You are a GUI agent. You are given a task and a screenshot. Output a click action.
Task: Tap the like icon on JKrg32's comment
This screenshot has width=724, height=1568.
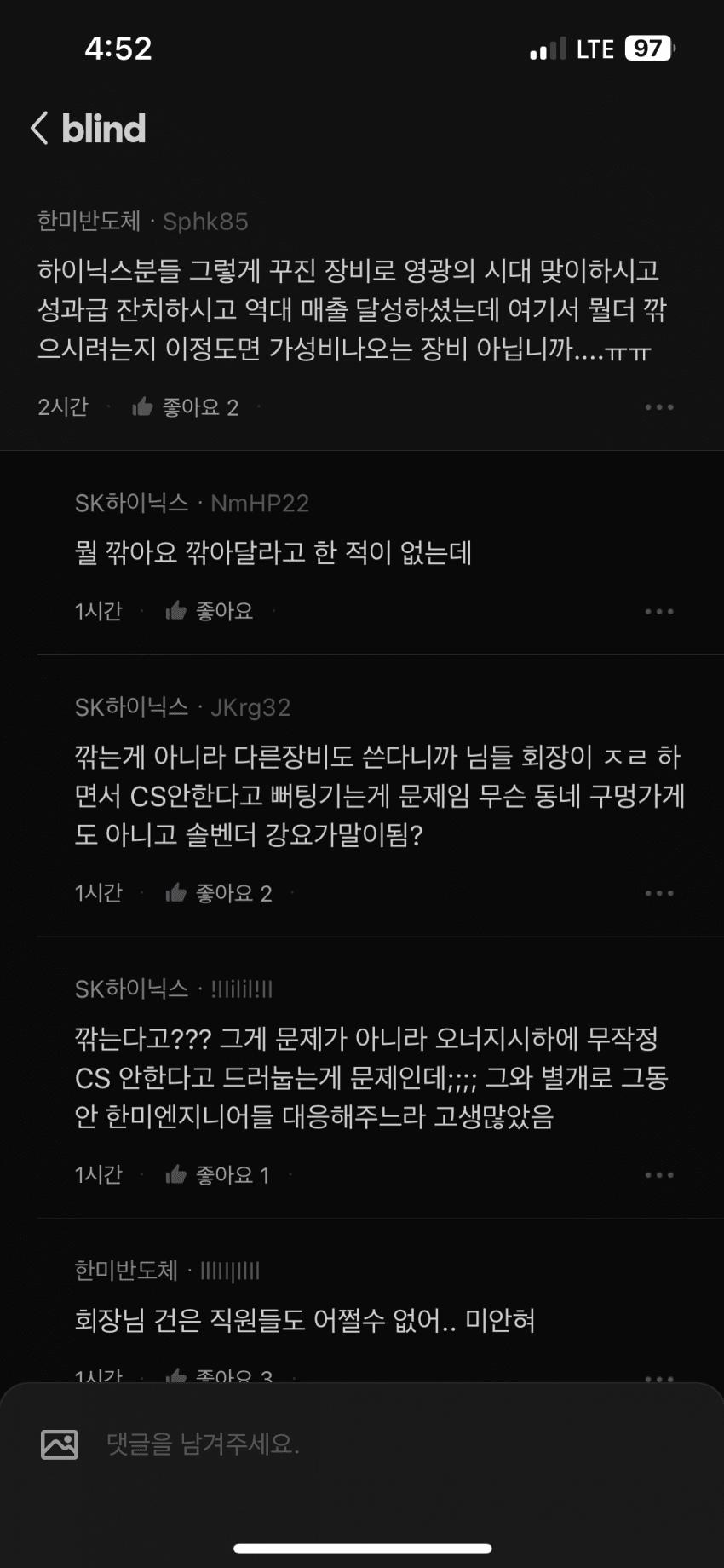(176, 893)
